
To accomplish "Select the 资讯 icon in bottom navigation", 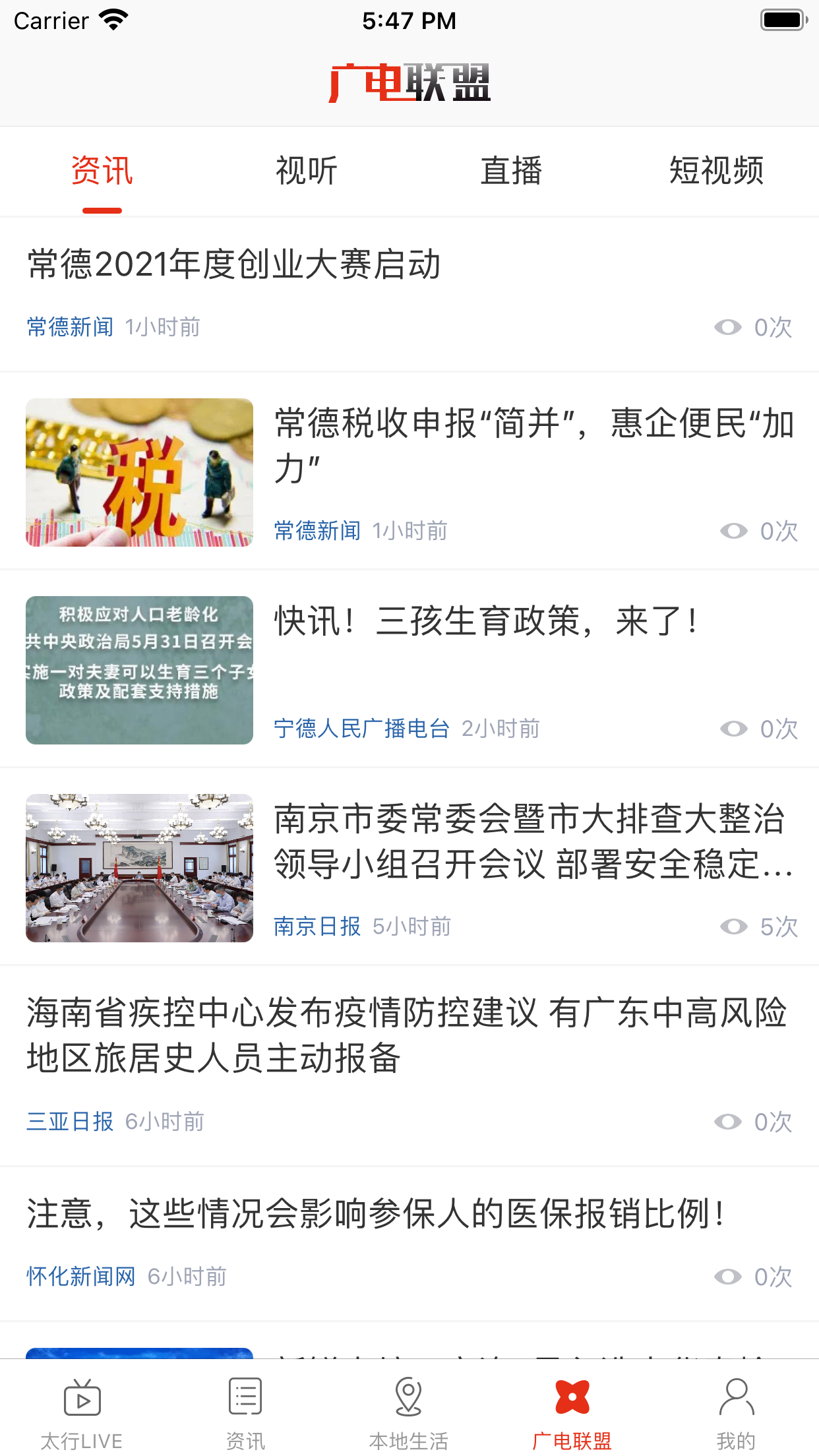I will click(244, 1396).
